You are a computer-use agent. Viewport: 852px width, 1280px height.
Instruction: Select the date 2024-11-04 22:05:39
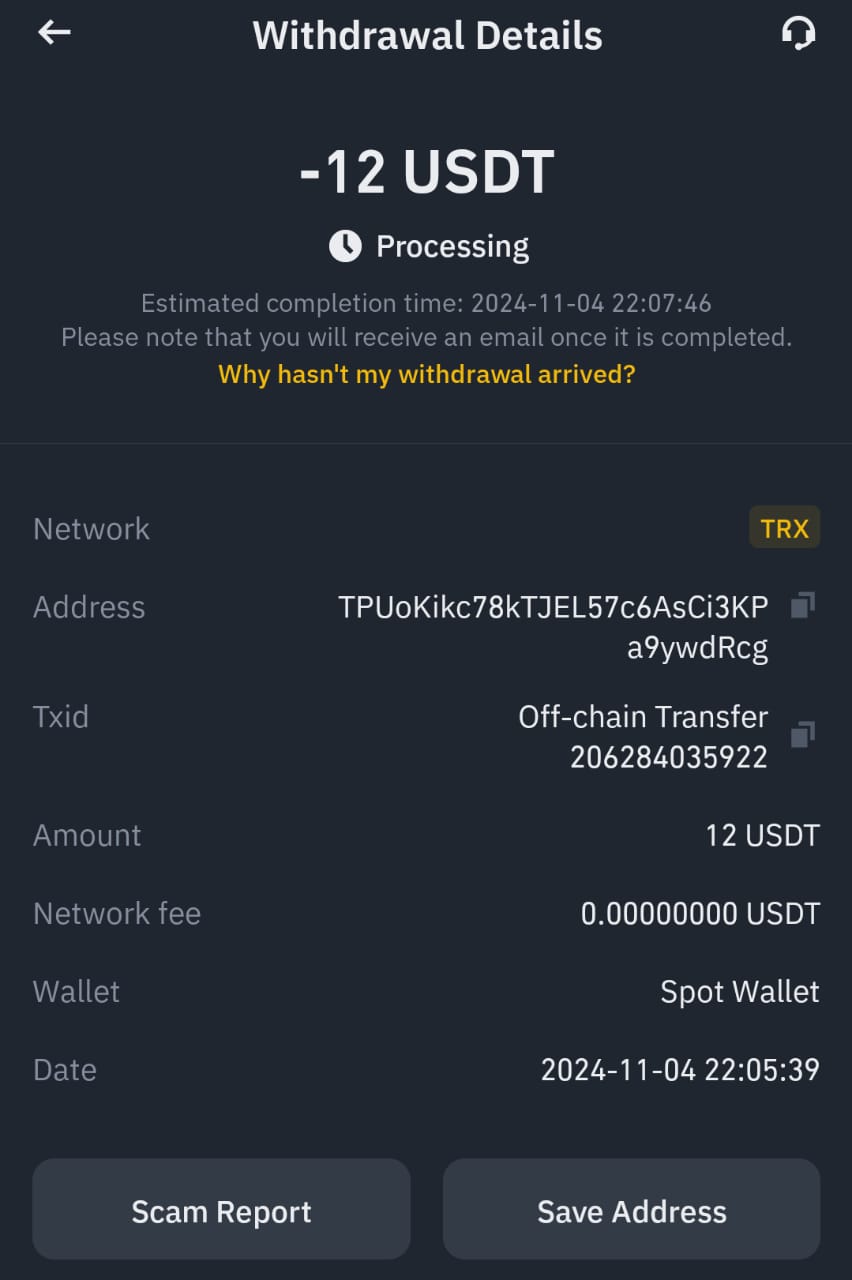(680, 1069)
